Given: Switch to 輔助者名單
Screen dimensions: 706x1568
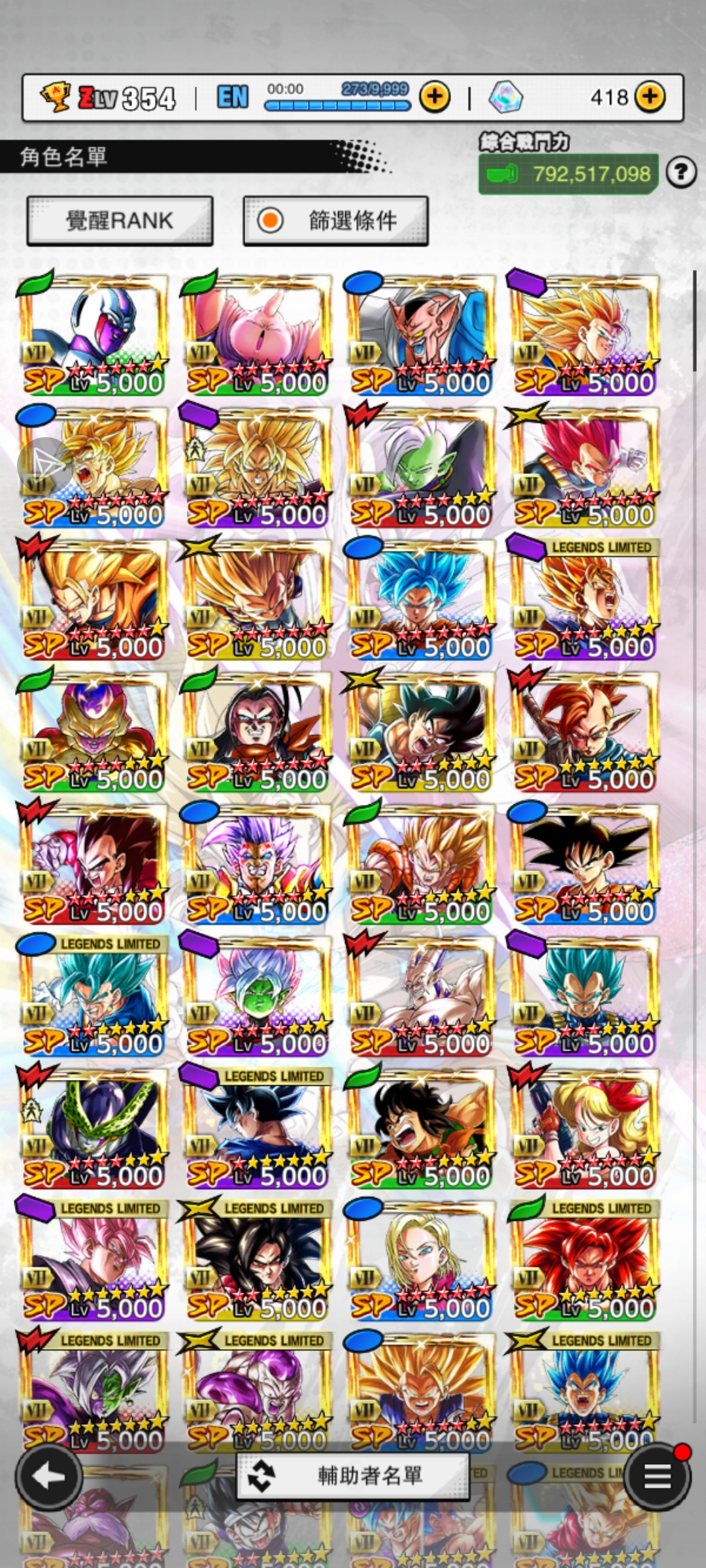Looking at the screenshot, I should [x=353, y=1475].
